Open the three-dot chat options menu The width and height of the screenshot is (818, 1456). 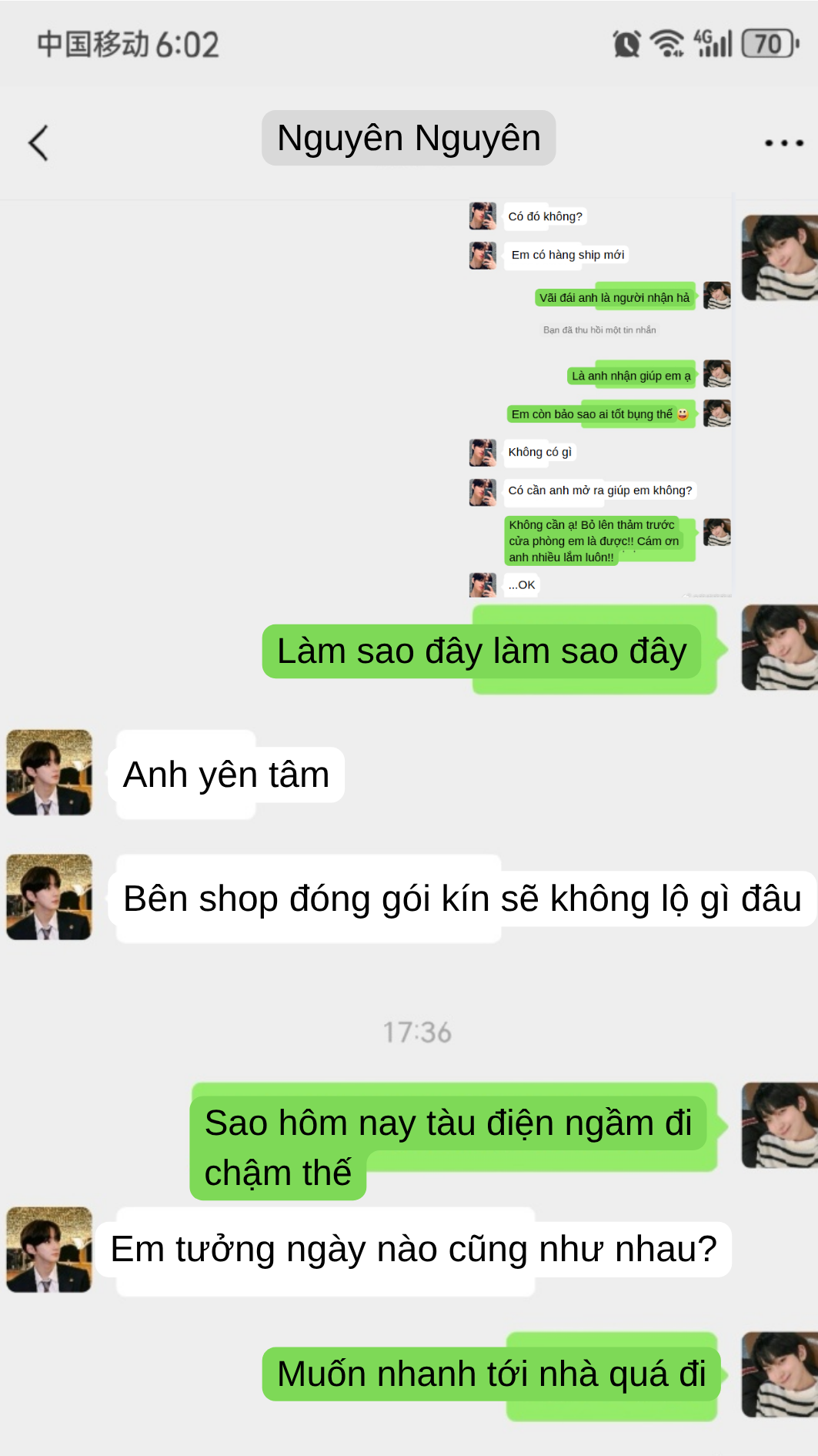click(x=783, y=143)
